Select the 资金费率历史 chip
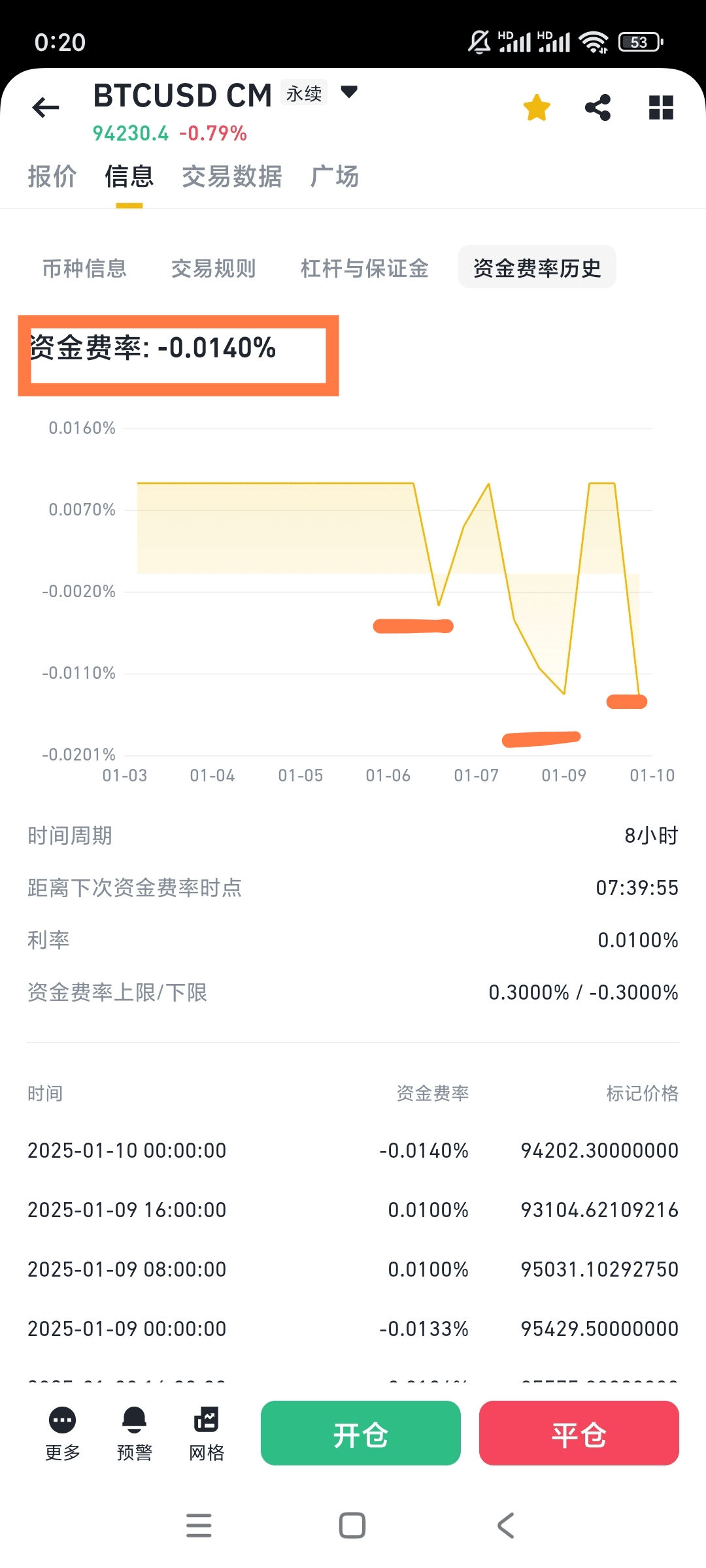This screenshot has width=706, height=1568. (537, 267)
